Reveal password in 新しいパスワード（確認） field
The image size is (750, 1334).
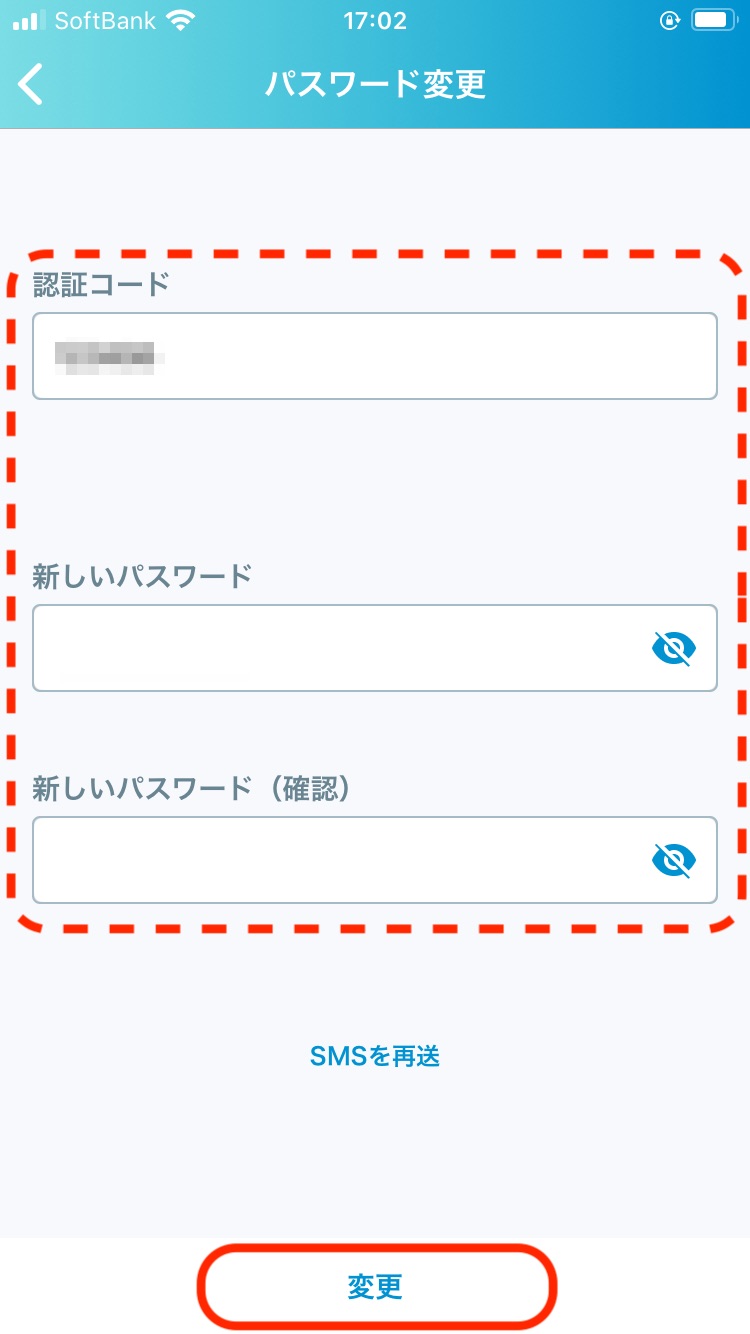pyautogui.click(x=673, y=860)
